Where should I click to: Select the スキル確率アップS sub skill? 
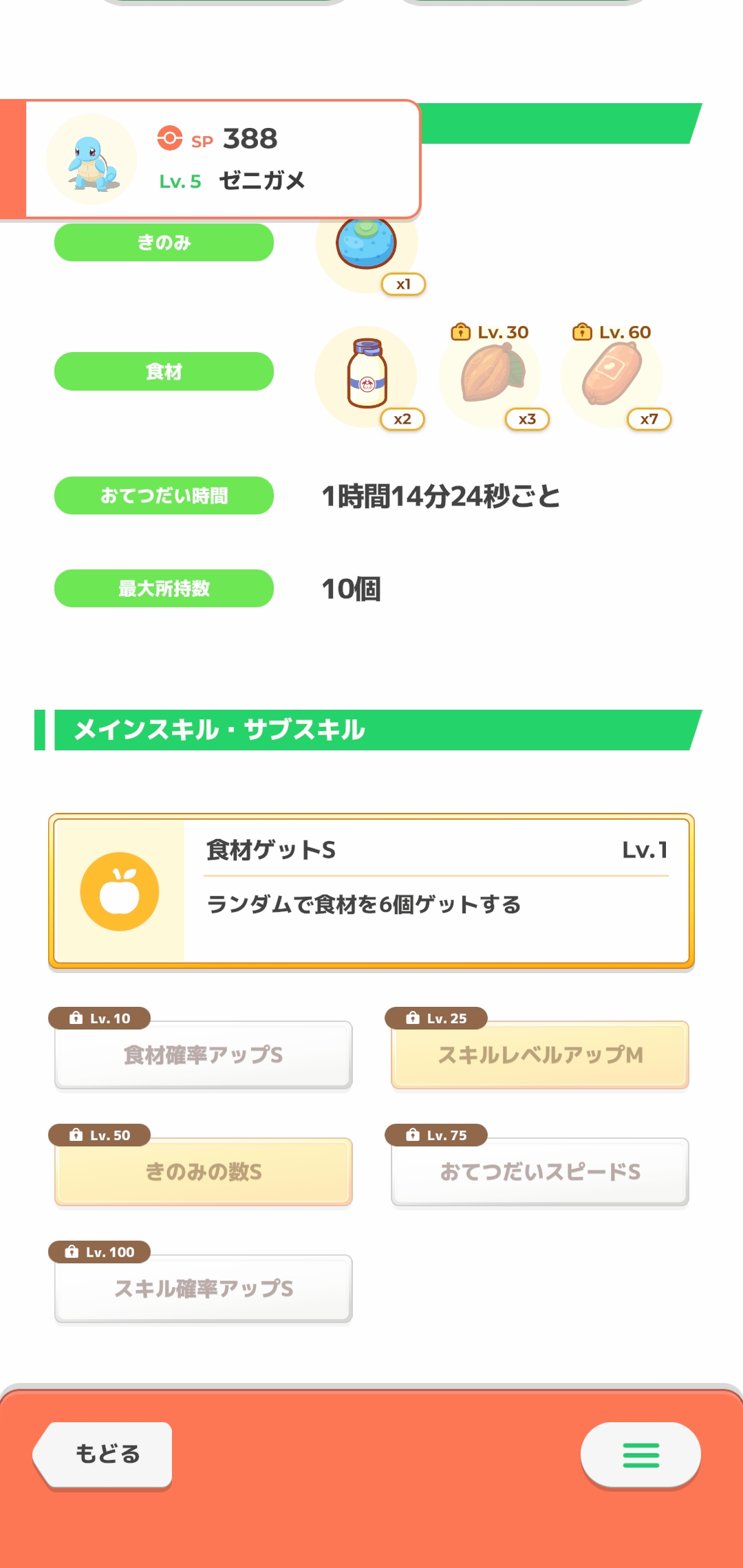(204, 1288)
